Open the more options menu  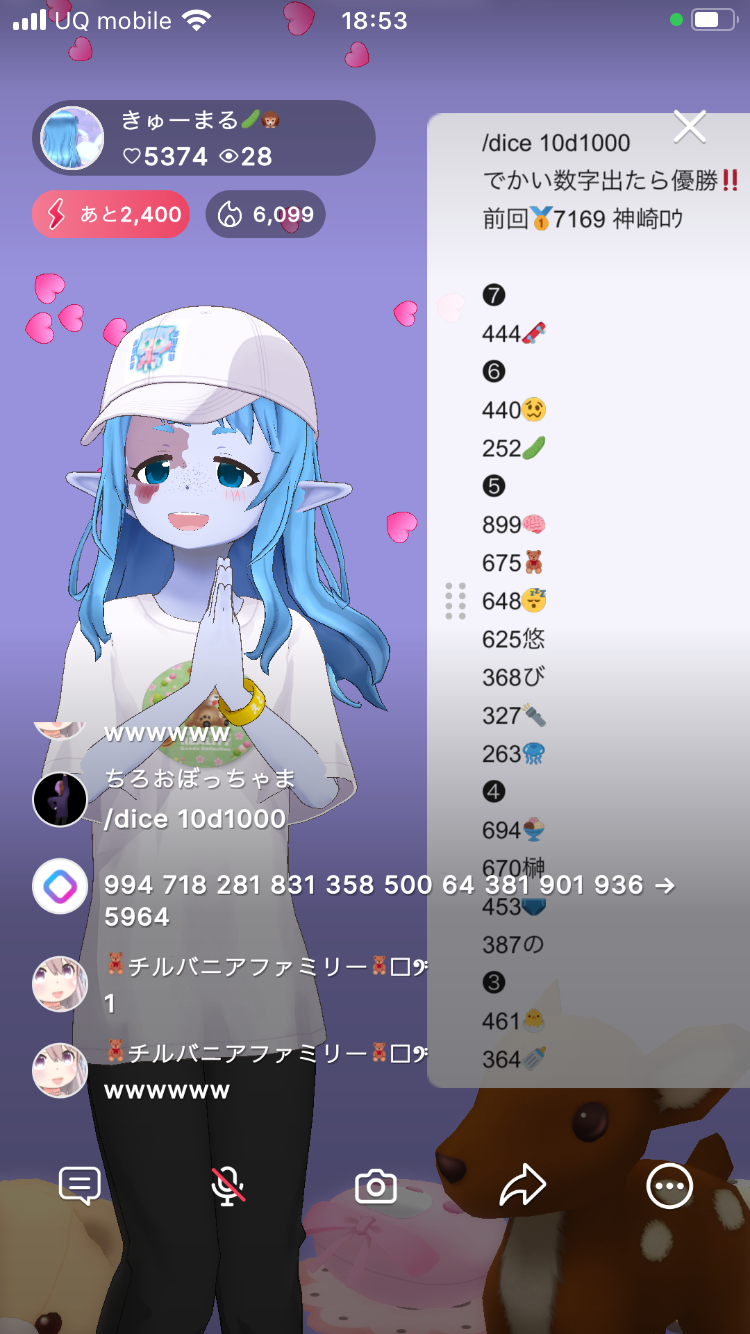(x=669, y=1187)
